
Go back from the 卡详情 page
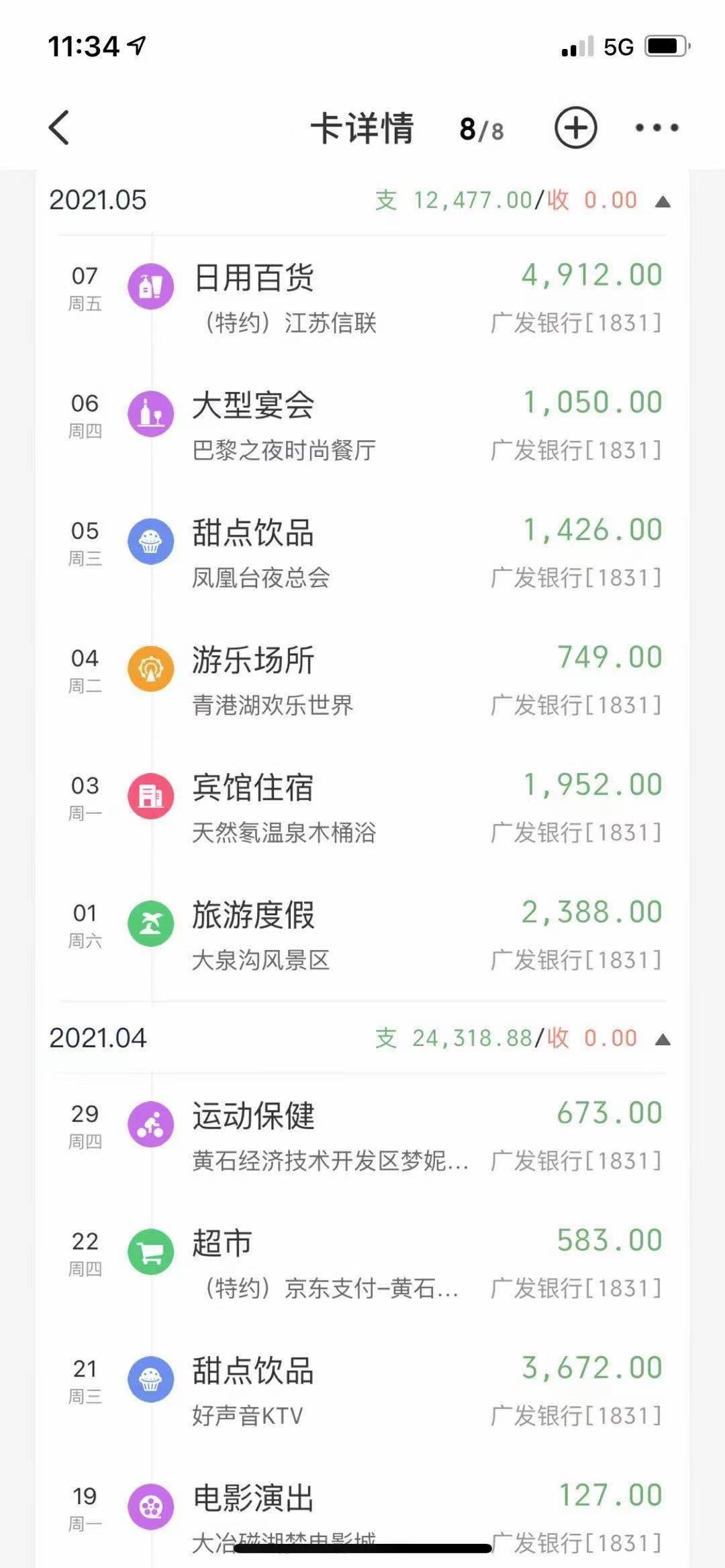(x=59, y=127)
